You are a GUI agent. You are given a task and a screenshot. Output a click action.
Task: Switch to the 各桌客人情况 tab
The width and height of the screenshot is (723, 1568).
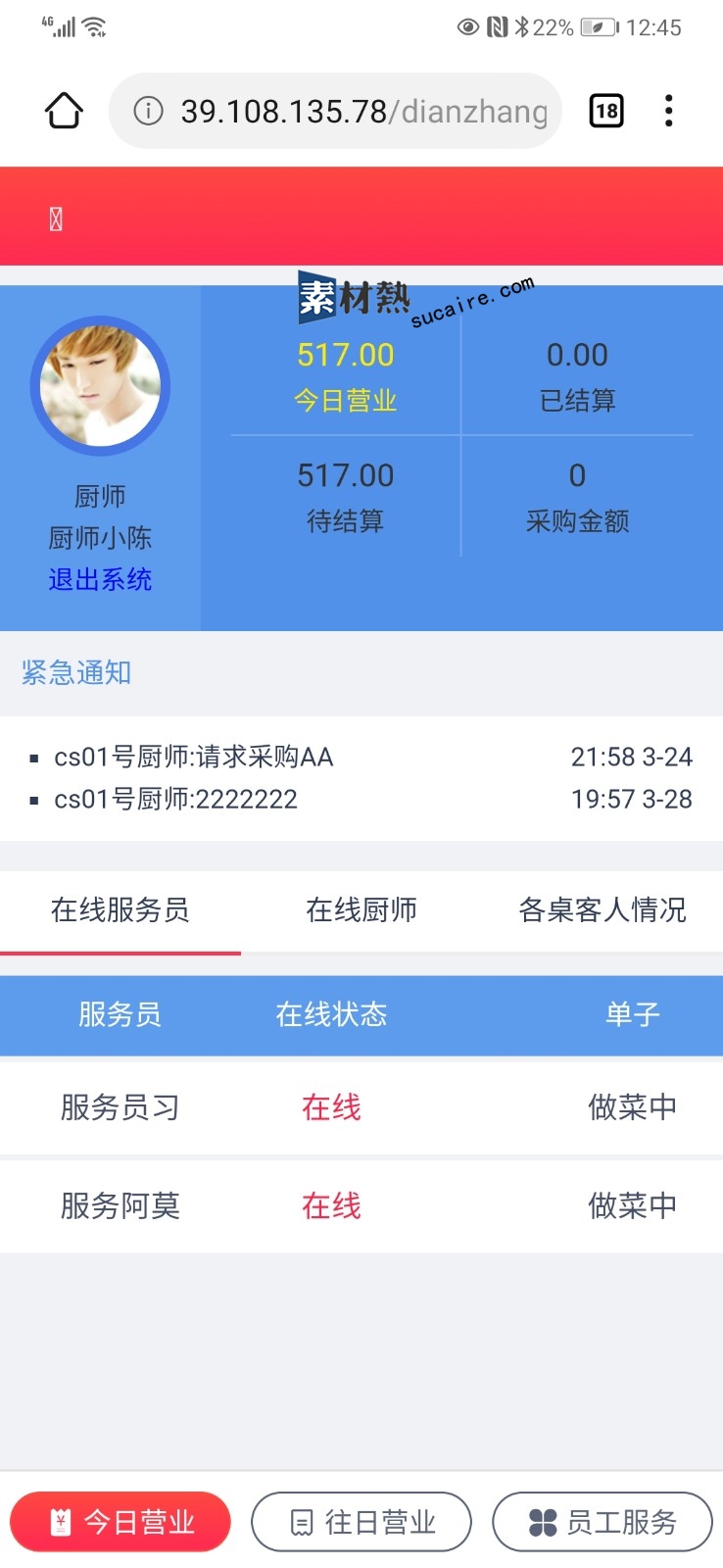602,910
